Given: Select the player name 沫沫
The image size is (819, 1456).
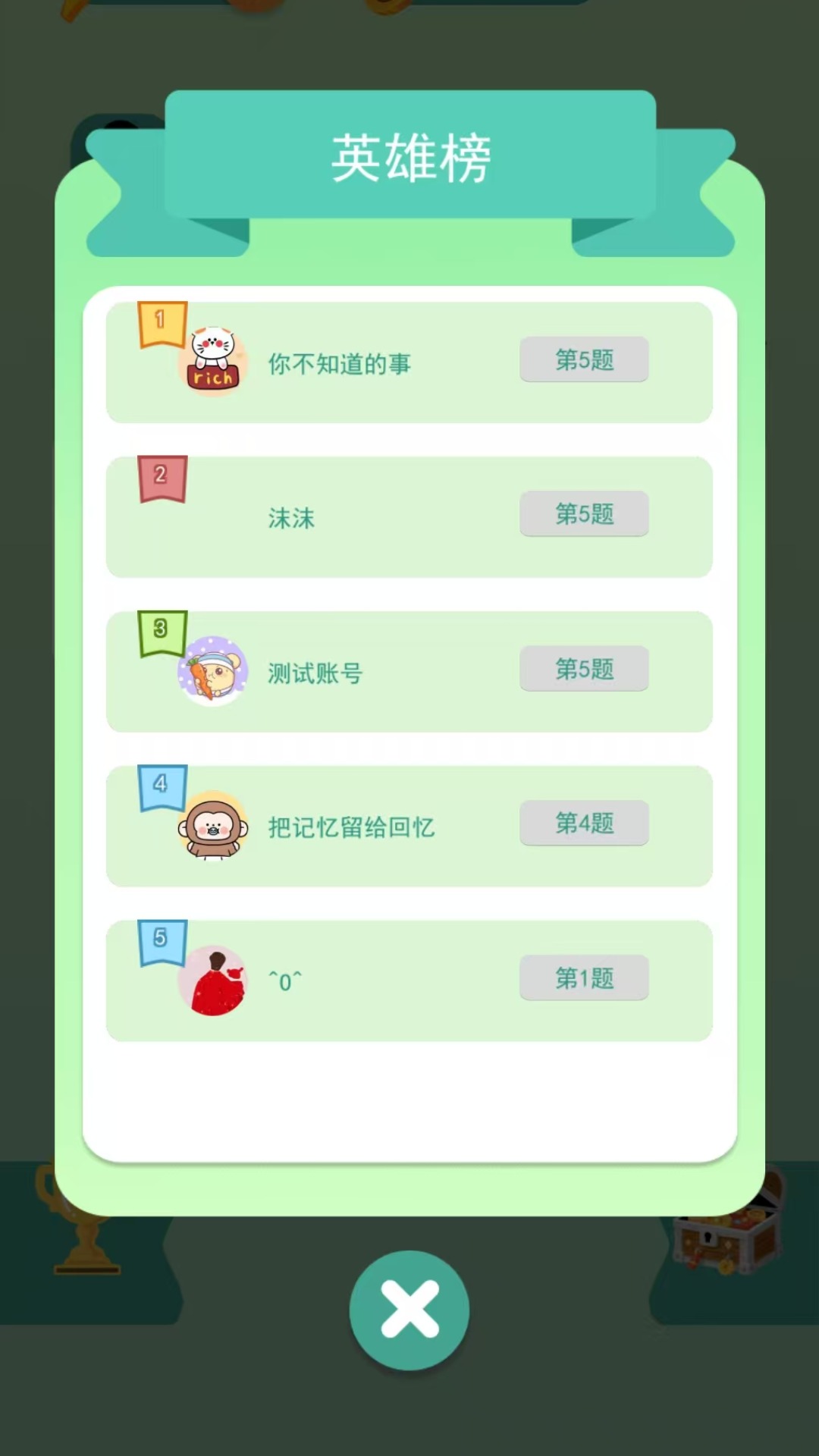Looking at the screenshot, I should click(x=293, y=518).
